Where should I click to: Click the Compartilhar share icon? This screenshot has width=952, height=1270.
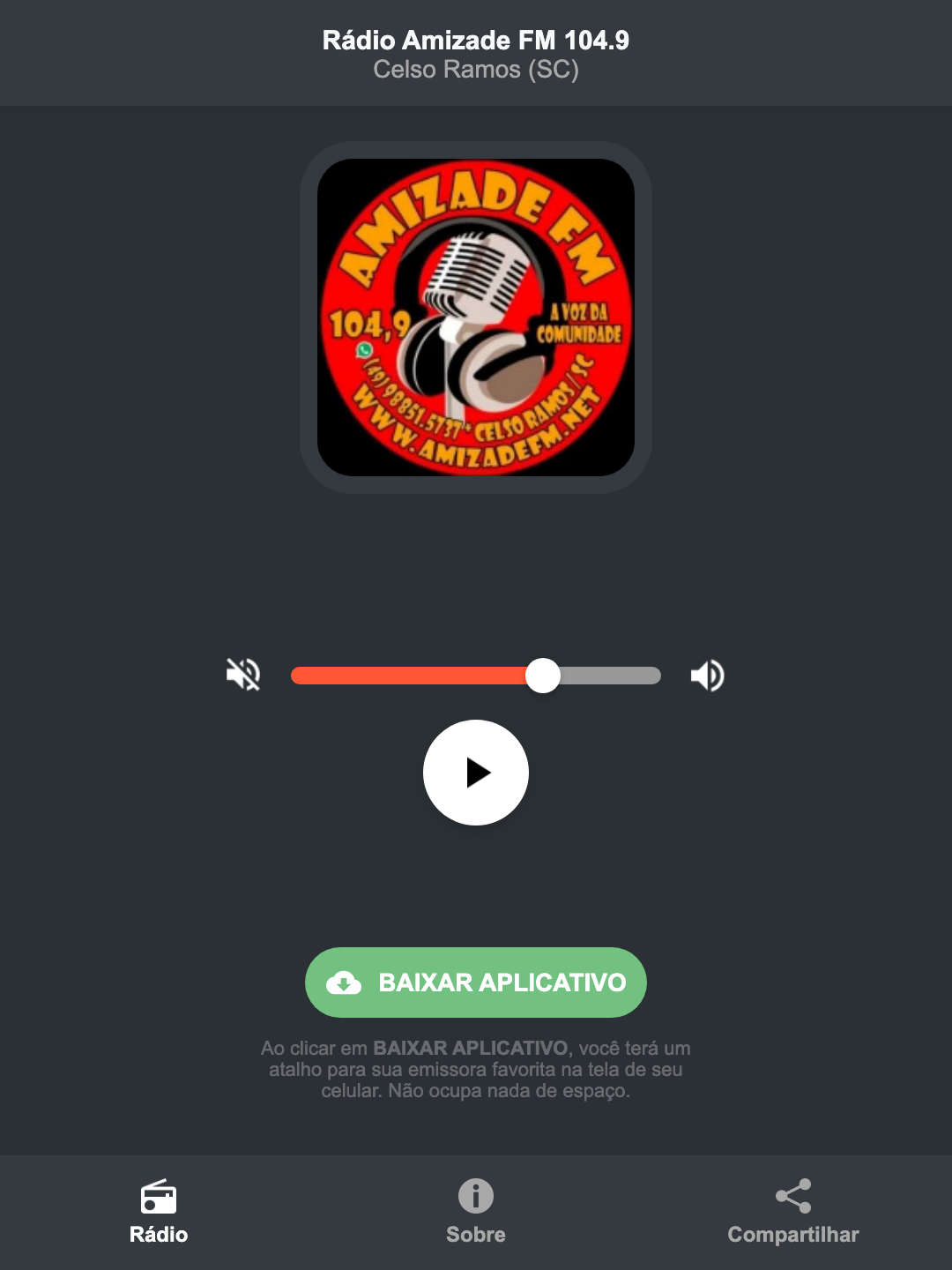[792, 1195]
